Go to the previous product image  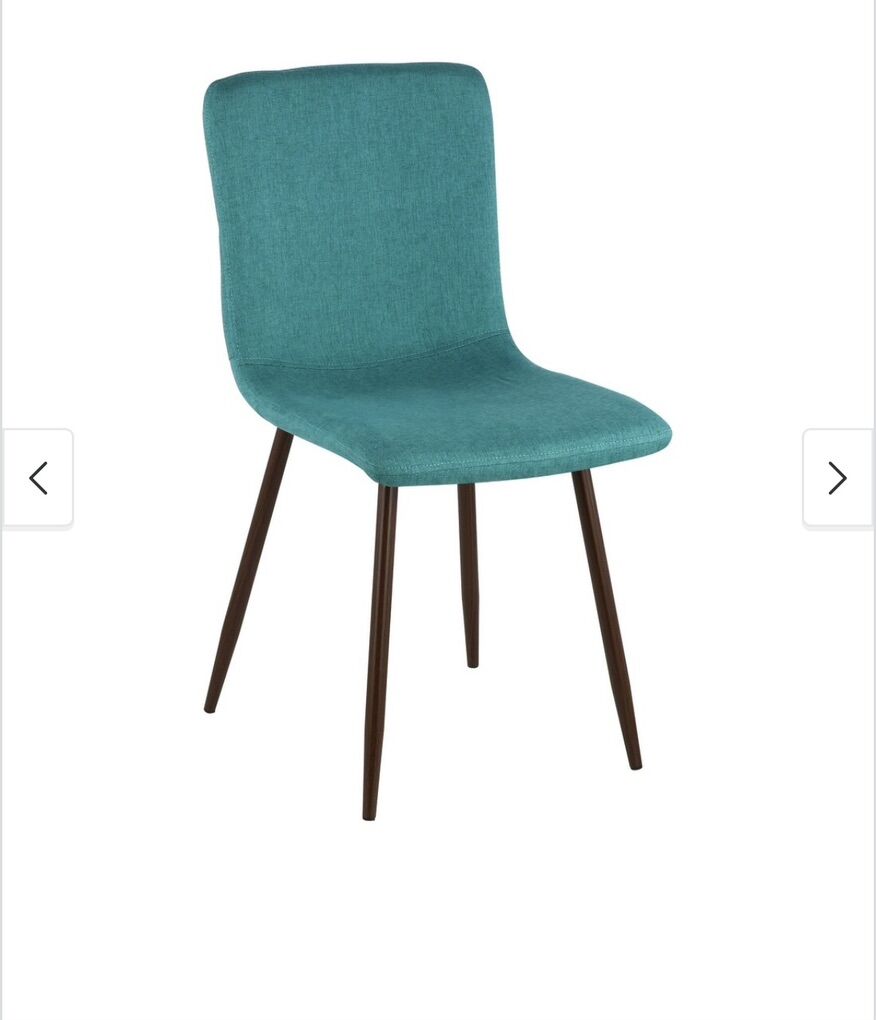coord(38,478)
